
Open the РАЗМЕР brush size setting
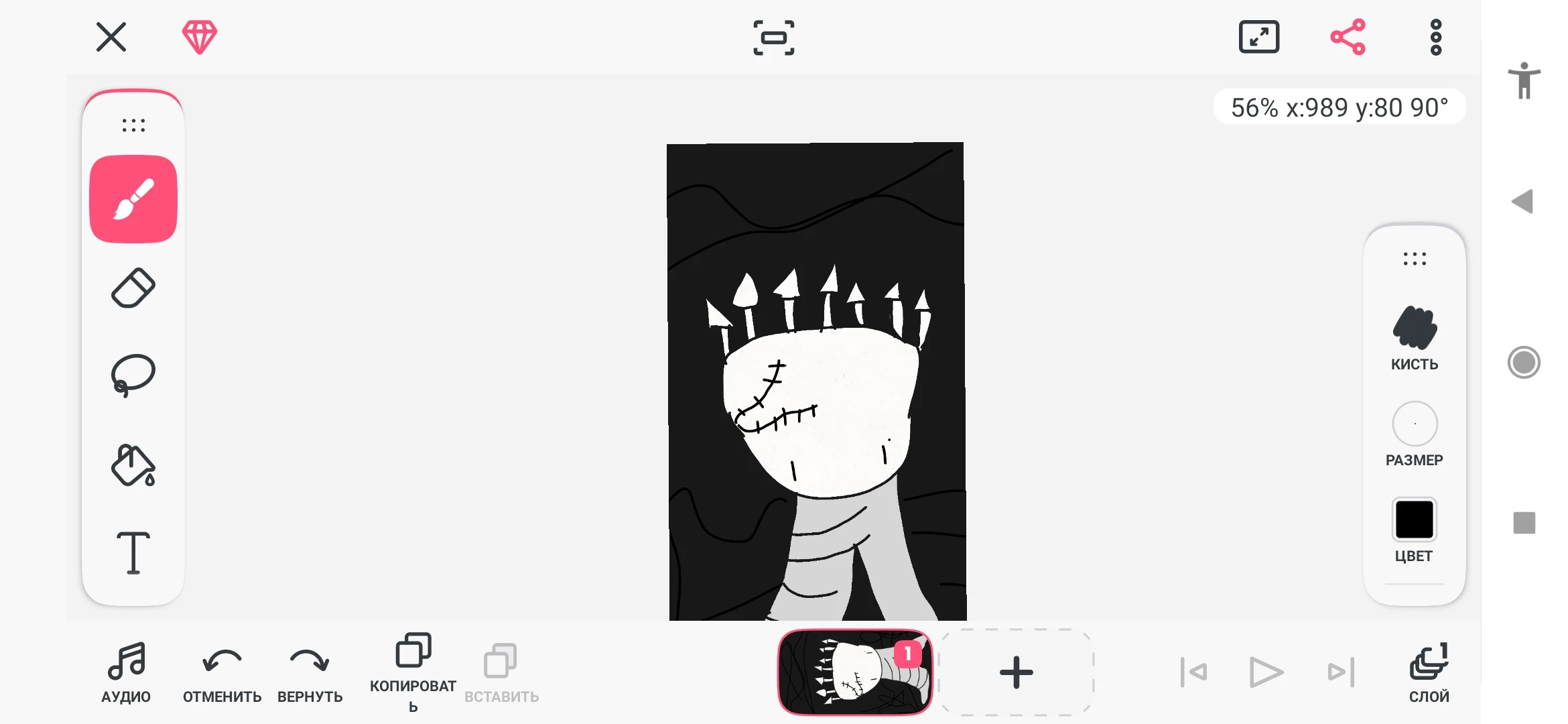(1415, 433)
